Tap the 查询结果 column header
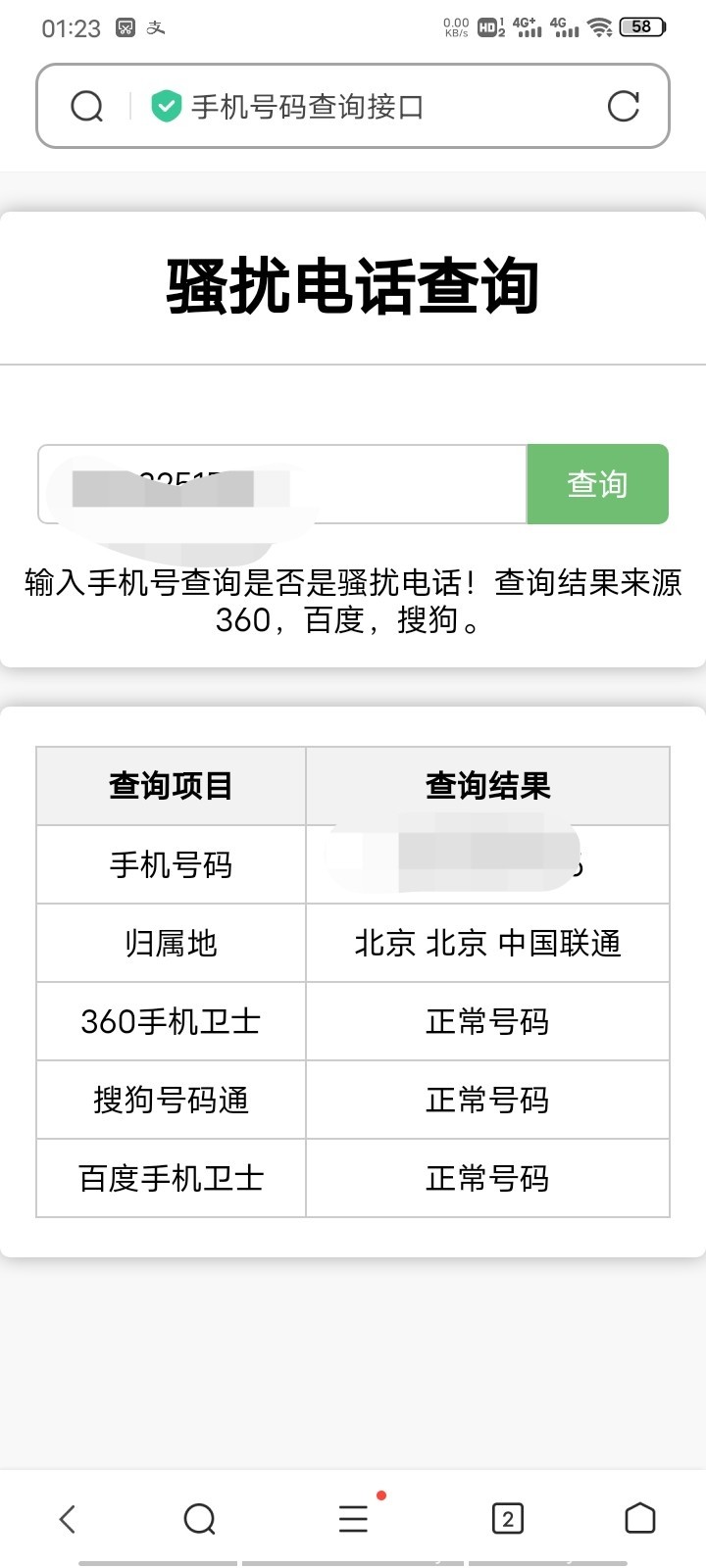The height and width of the screenshot is (1568, 706). point(487,785)
